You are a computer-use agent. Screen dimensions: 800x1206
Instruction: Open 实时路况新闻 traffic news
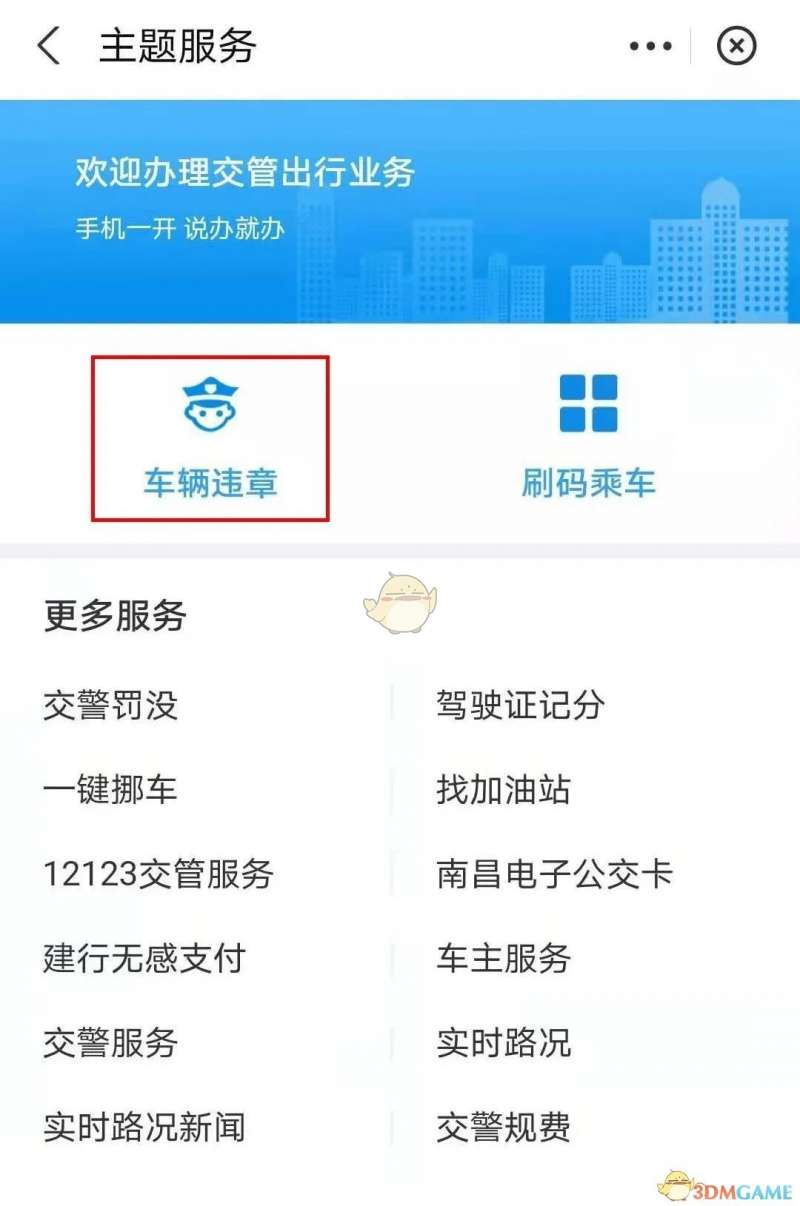[x=144, y=1128]
